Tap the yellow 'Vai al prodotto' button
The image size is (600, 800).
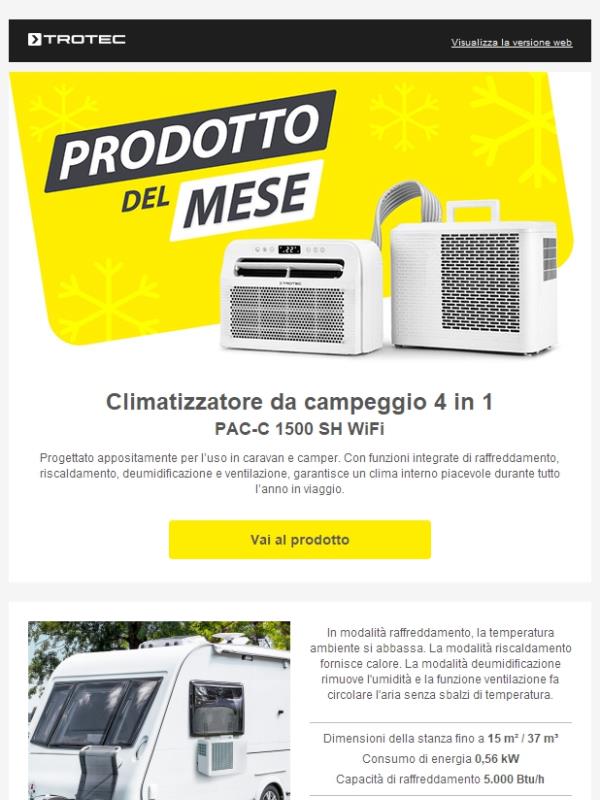(300, 540)
